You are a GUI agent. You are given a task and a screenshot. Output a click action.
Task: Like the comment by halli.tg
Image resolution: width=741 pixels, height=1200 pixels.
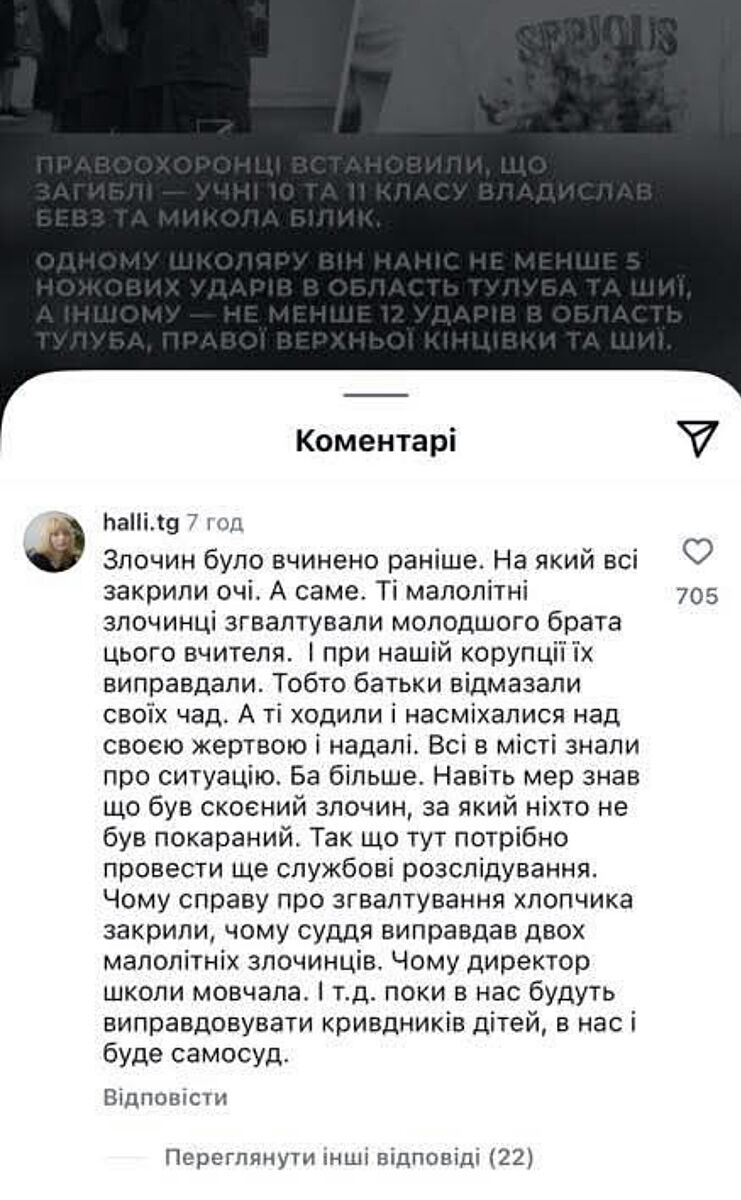pos(697,551)
